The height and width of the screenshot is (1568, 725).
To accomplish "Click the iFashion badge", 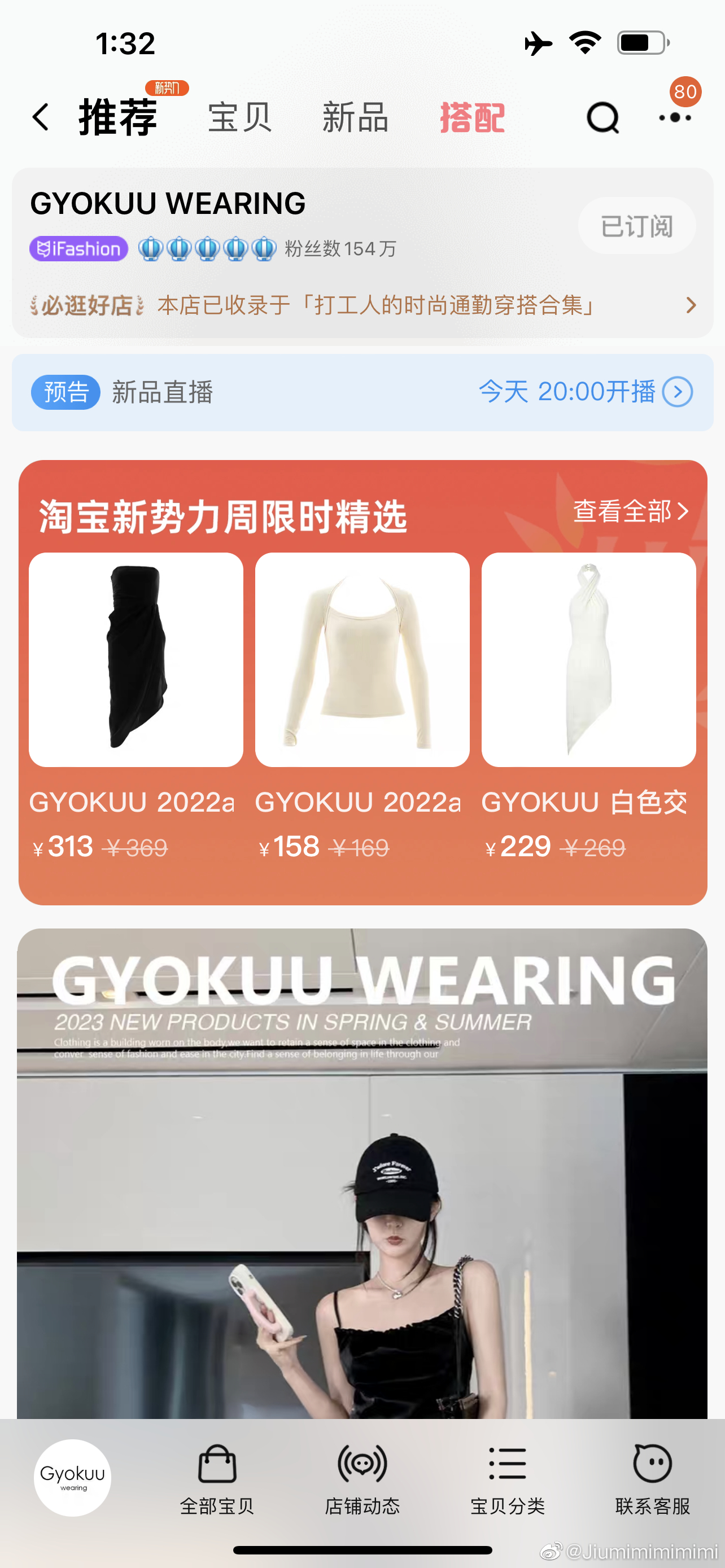I will coord(78,248).
